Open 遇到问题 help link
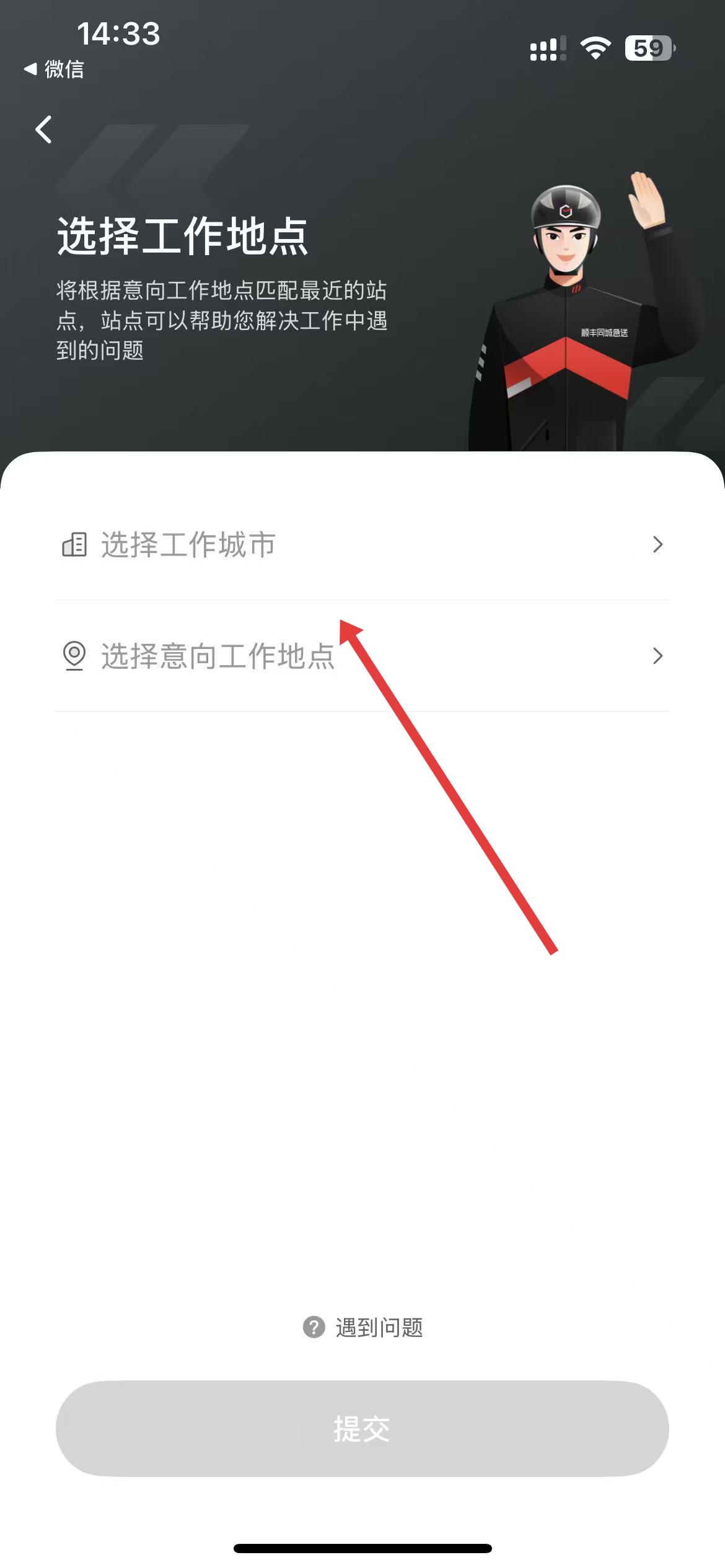 click(363, 1328)
